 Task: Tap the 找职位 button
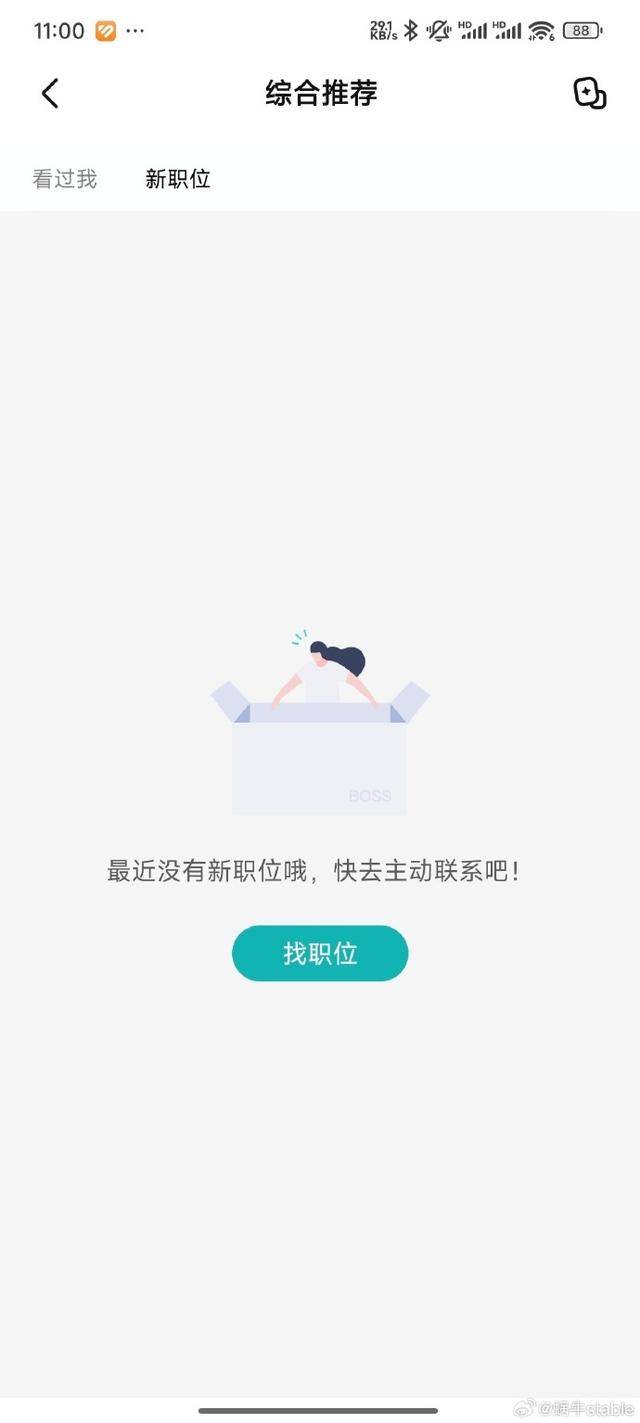point(320,953)
